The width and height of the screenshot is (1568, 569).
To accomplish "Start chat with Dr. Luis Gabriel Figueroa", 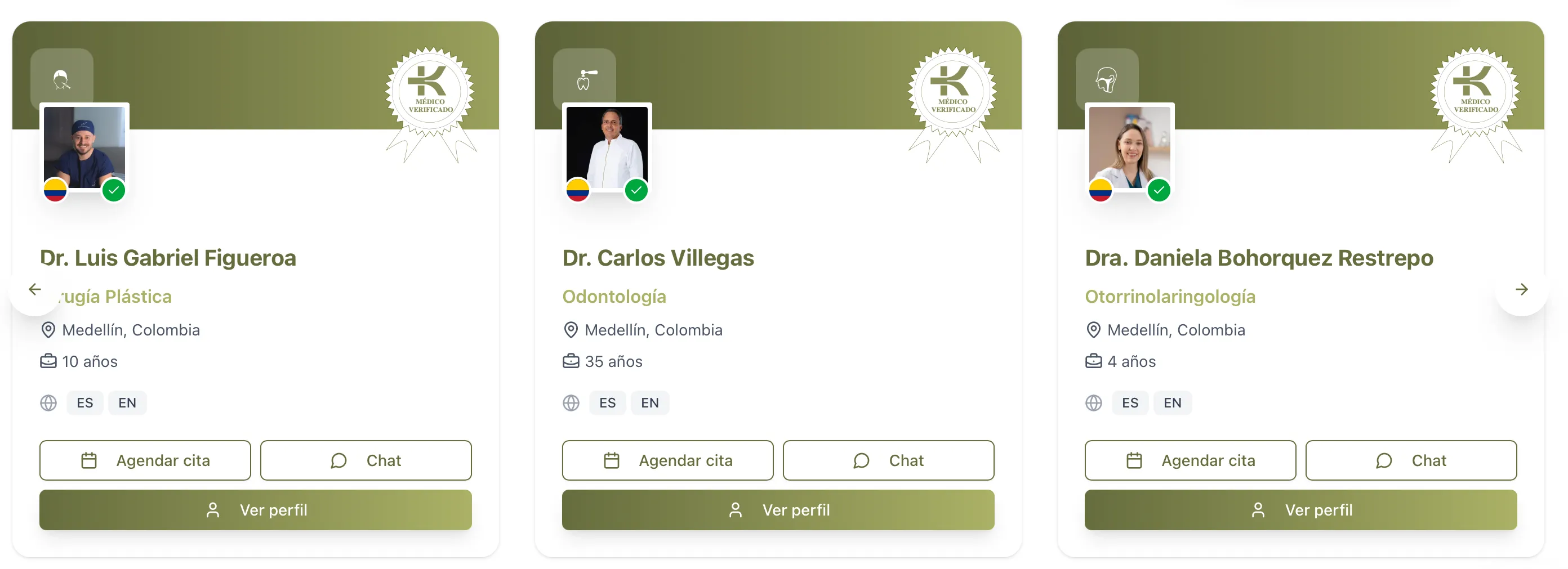I will click(x=365, y=460).
